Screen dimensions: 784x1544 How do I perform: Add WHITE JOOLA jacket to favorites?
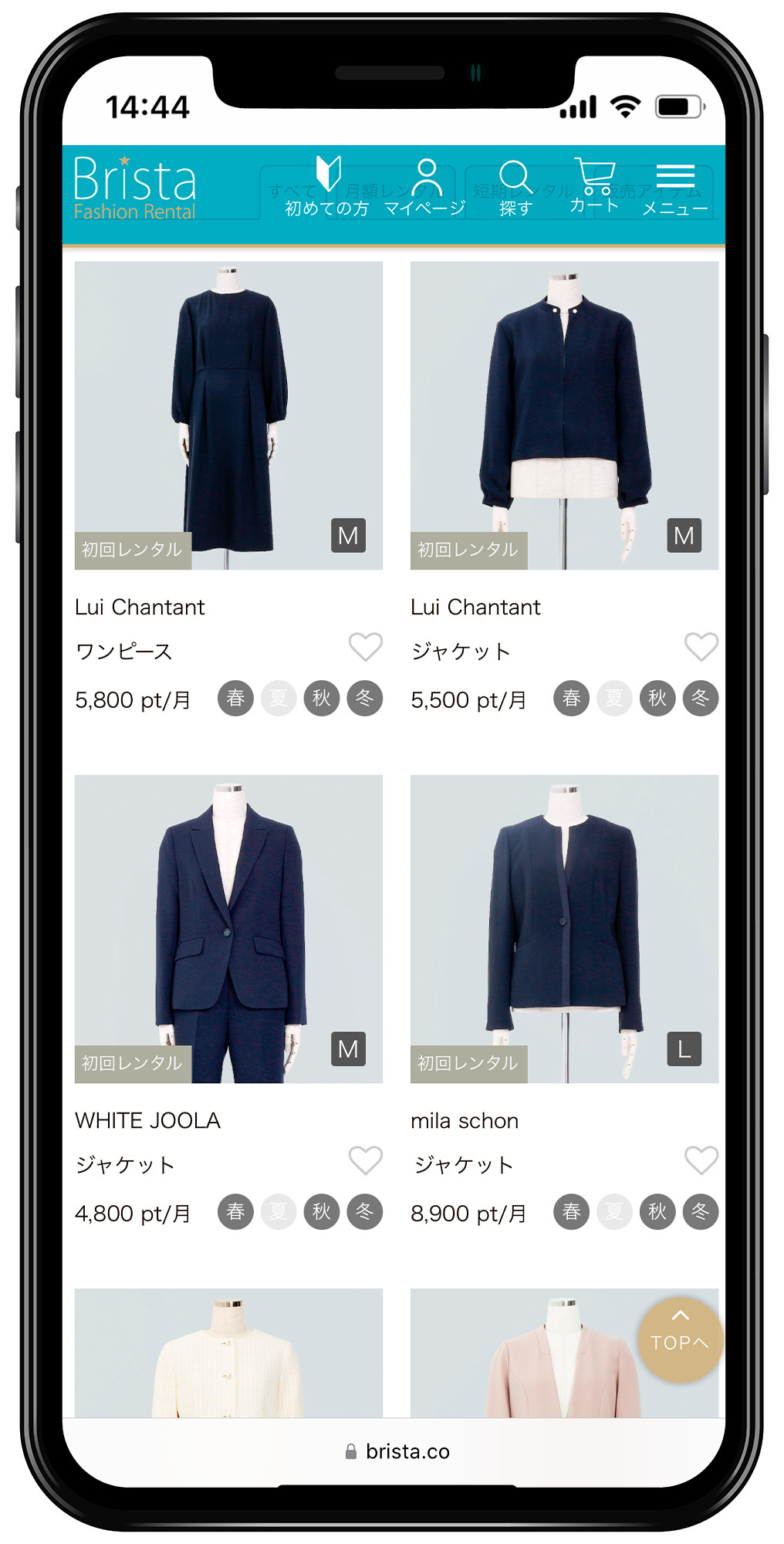(x=365, y=1160)
